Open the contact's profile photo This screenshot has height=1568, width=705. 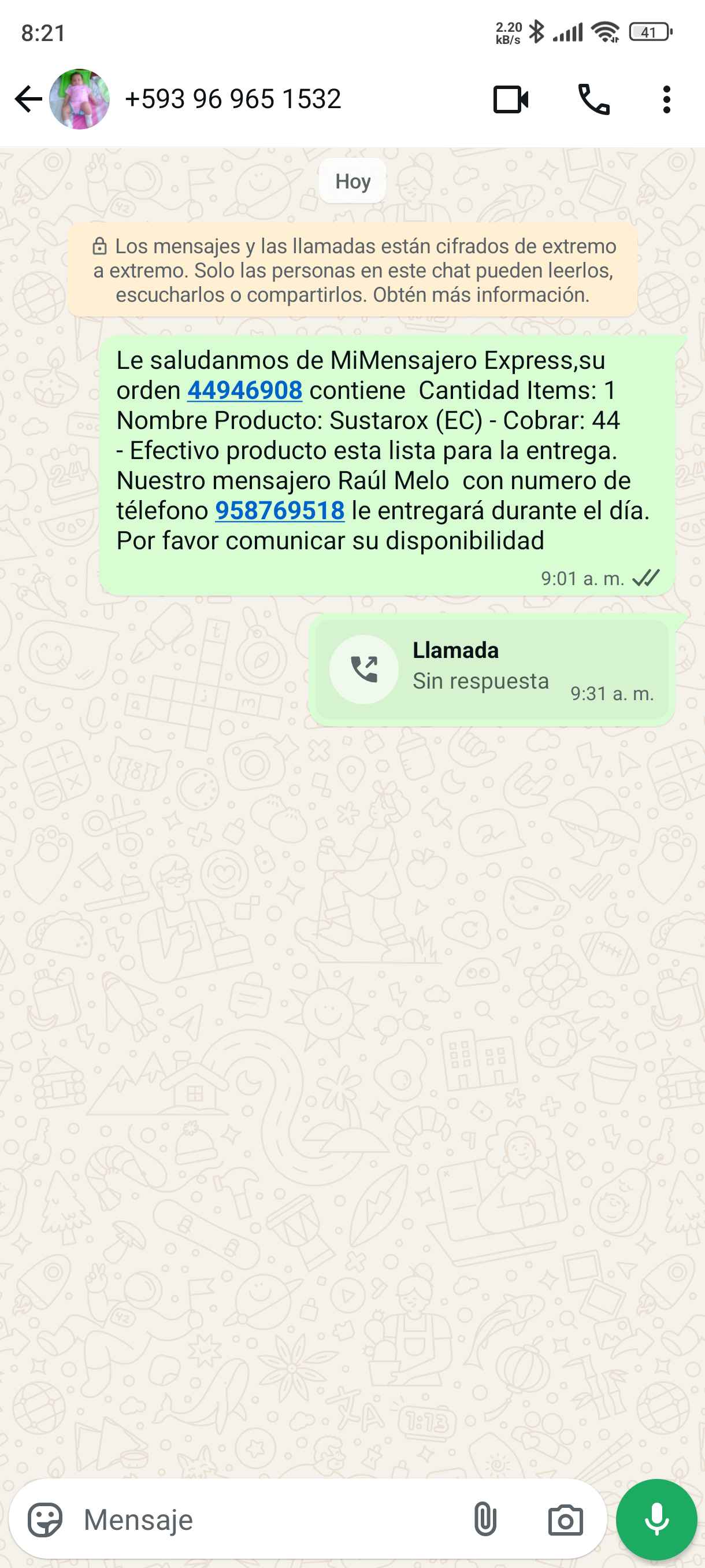(x=79, y=99)
